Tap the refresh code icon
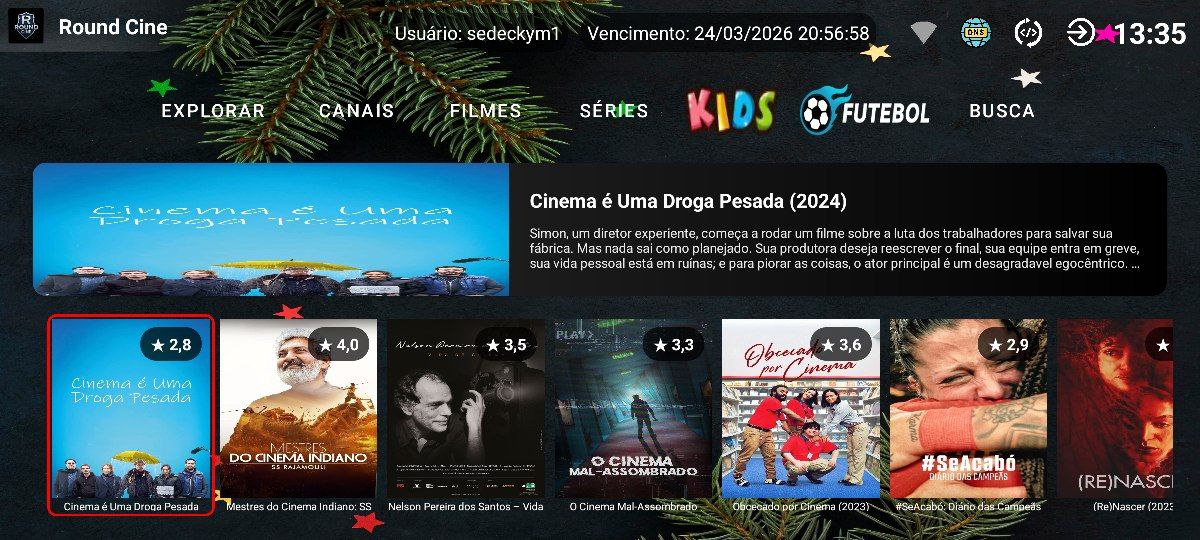The image size is (1200, 540). pyautogui.click(x=1027, y=33)
